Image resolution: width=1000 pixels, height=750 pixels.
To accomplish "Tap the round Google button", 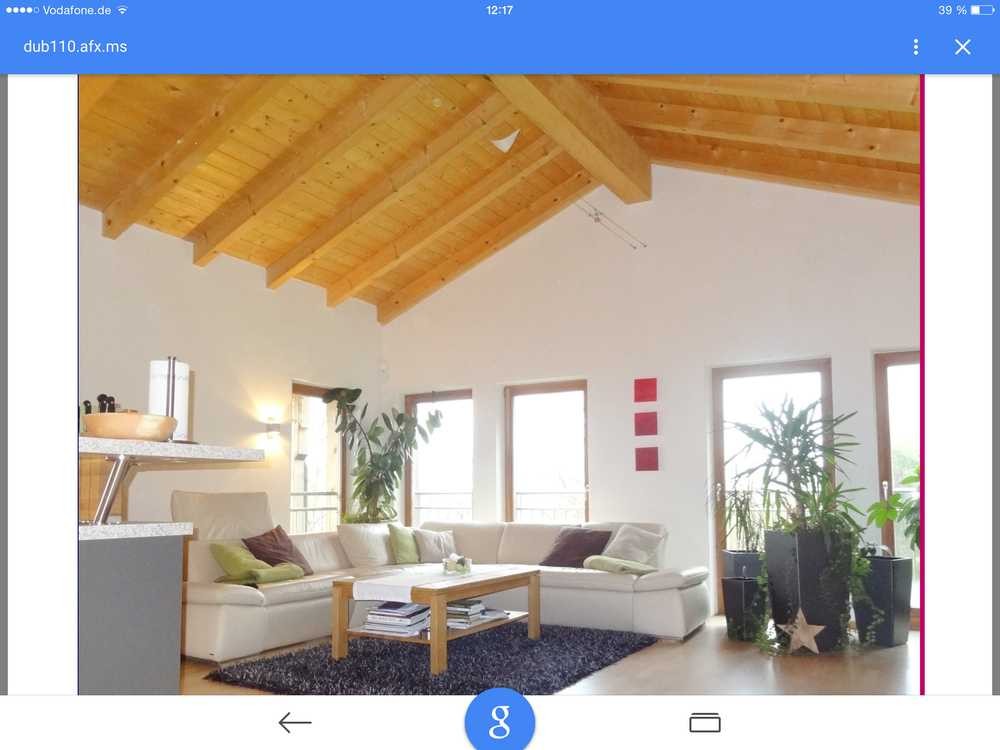I will click(500, 721).
